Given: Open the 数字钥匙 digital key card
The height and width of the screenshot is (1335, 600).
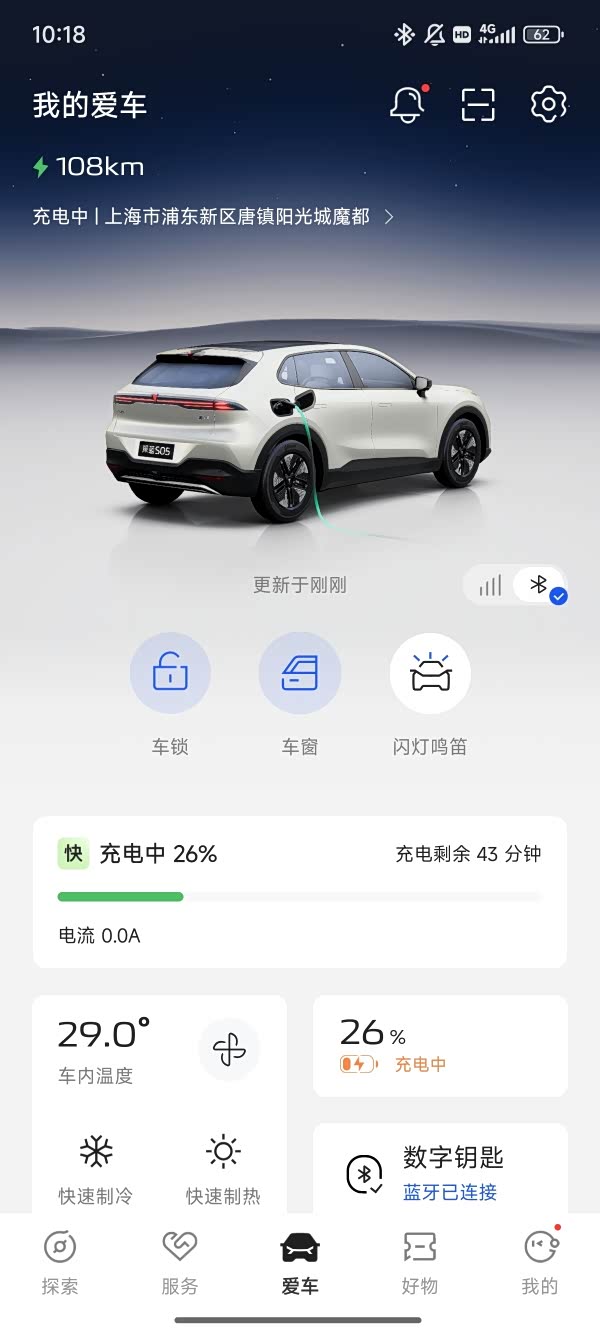Looking at the screenshot, I should click(440, 1172).
